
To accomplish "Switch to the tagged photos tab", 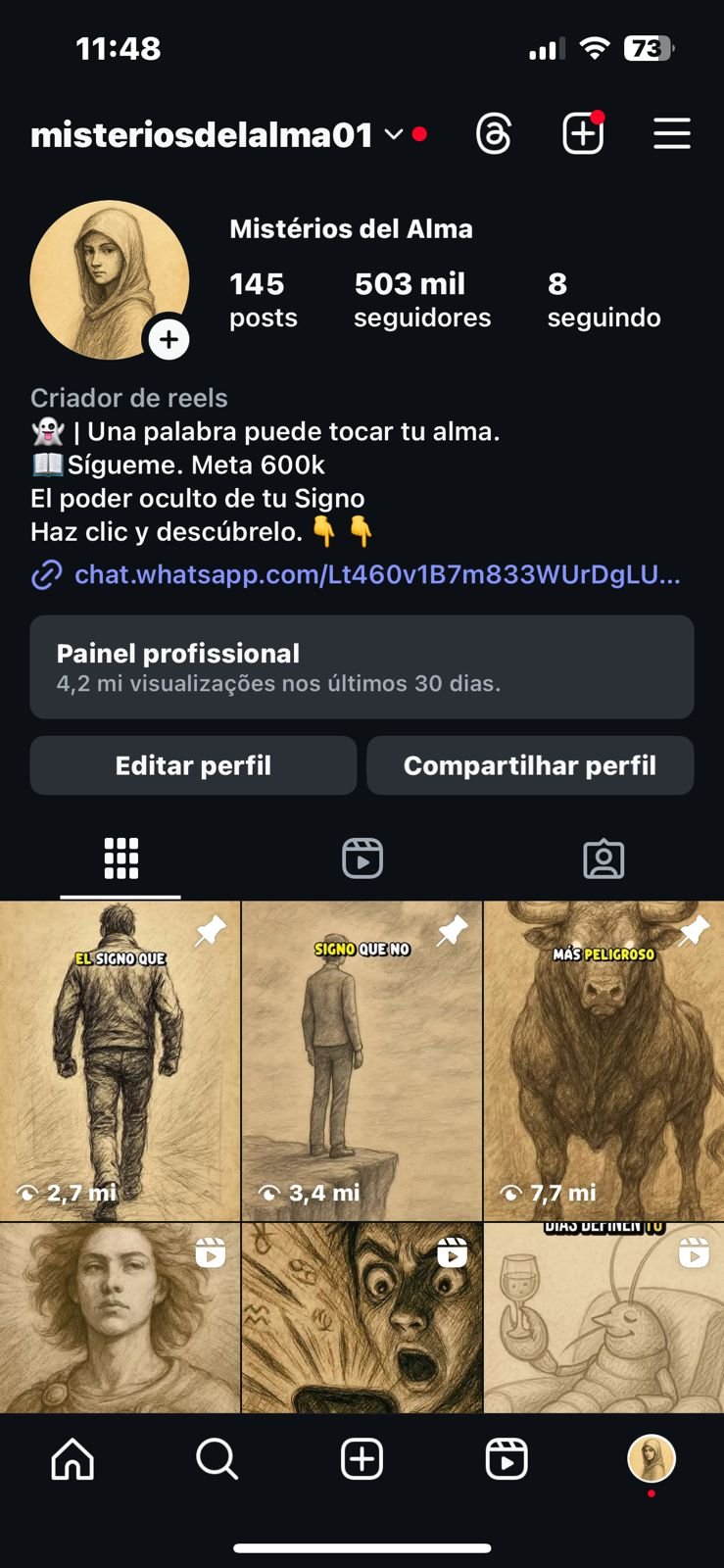I will click(x=603, y=858).
